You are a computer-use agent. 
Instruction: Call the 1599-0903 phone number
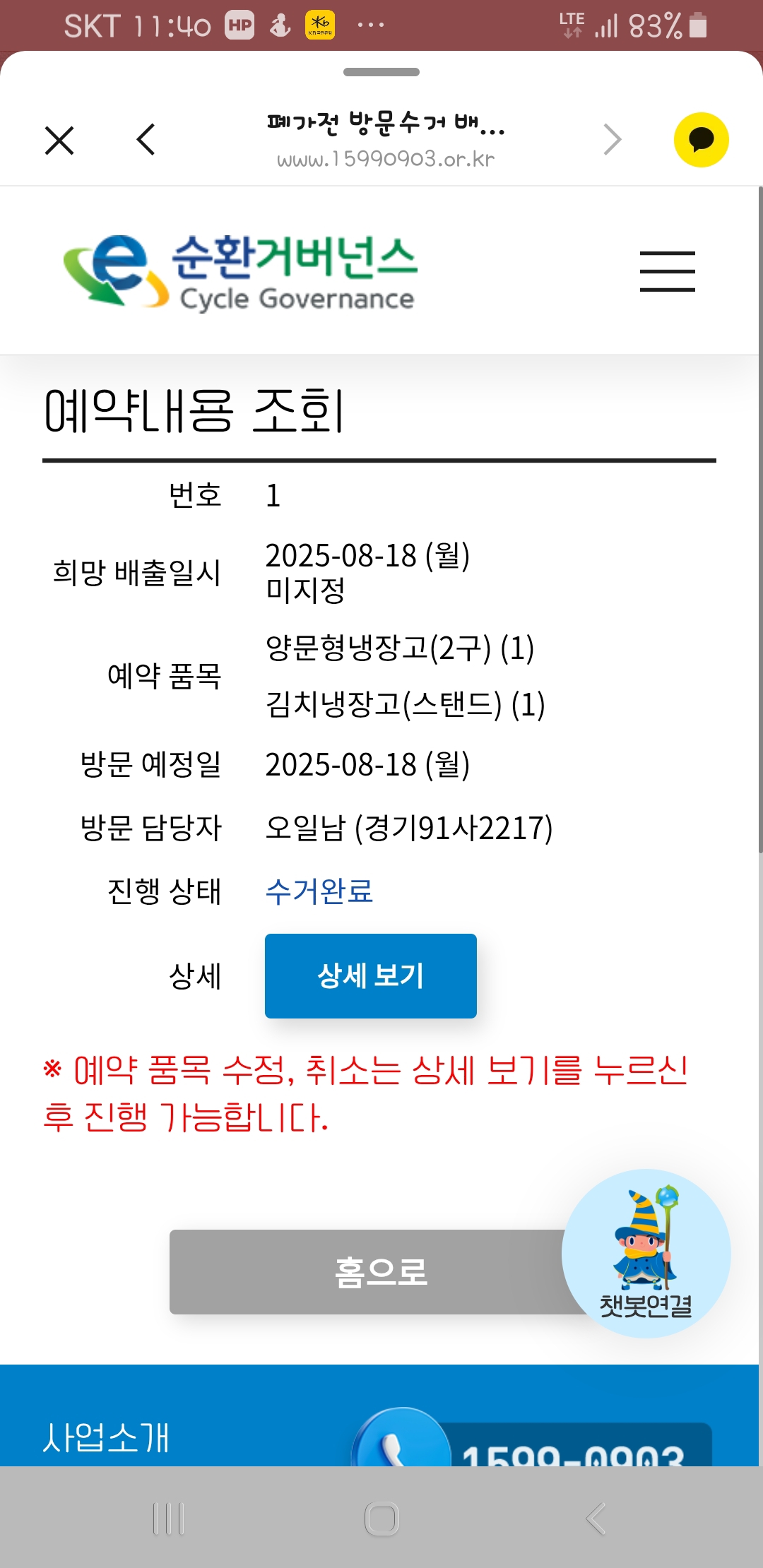pyautogui.click(x=537, y=1448)
